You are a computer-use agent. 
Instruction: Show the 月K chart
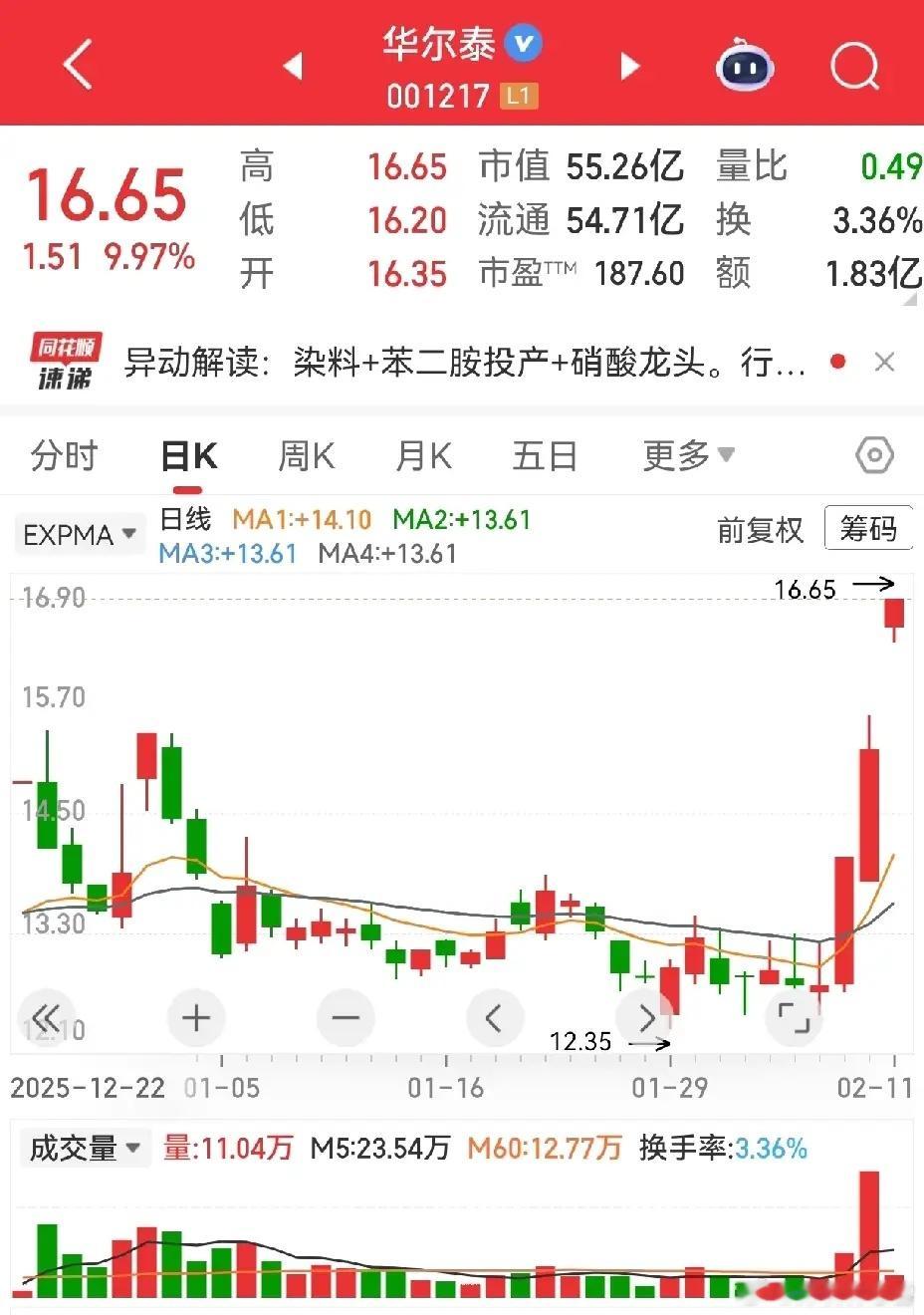pos(423,456)
